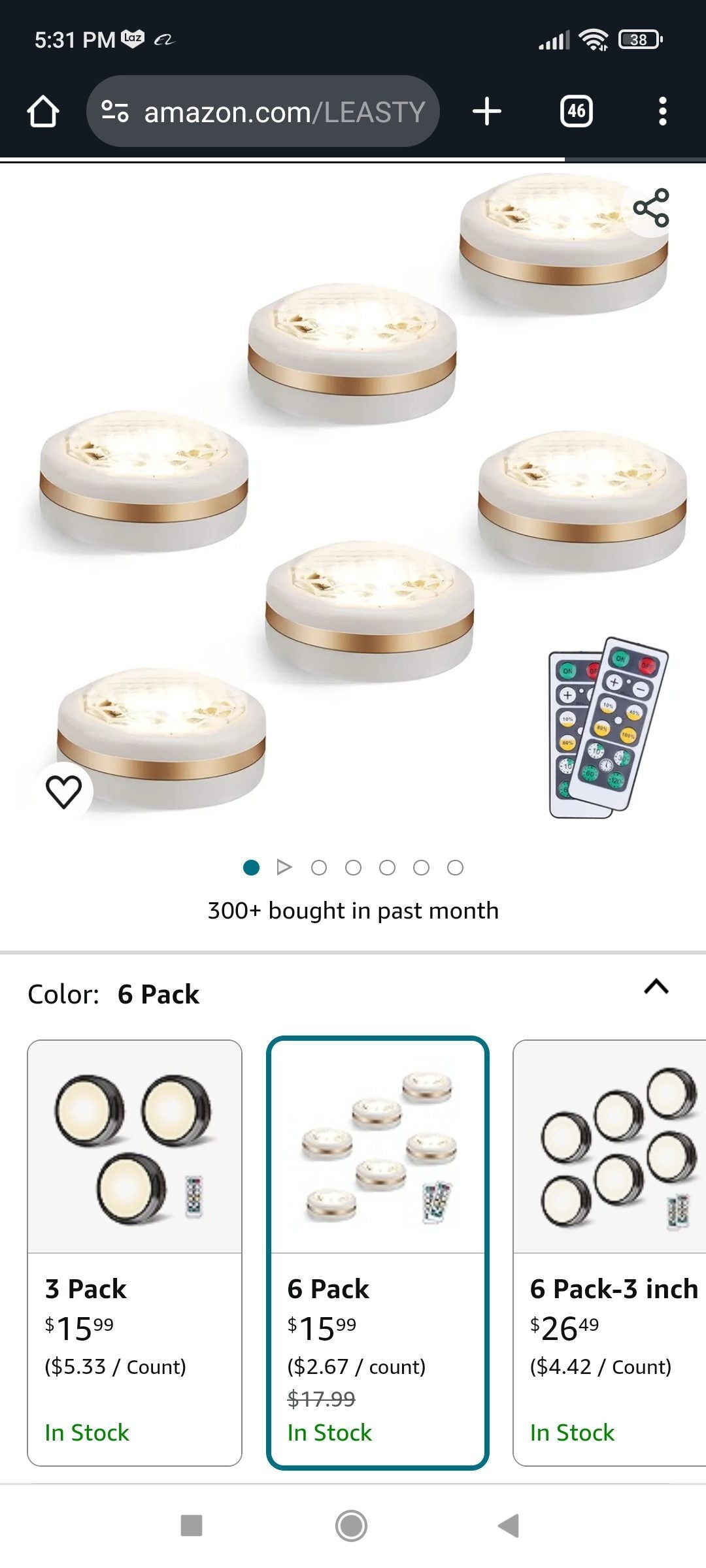Viewport: 706px width, 1568px height.
Task: Collapse the Color options section
Action: [x=656, y=987]
